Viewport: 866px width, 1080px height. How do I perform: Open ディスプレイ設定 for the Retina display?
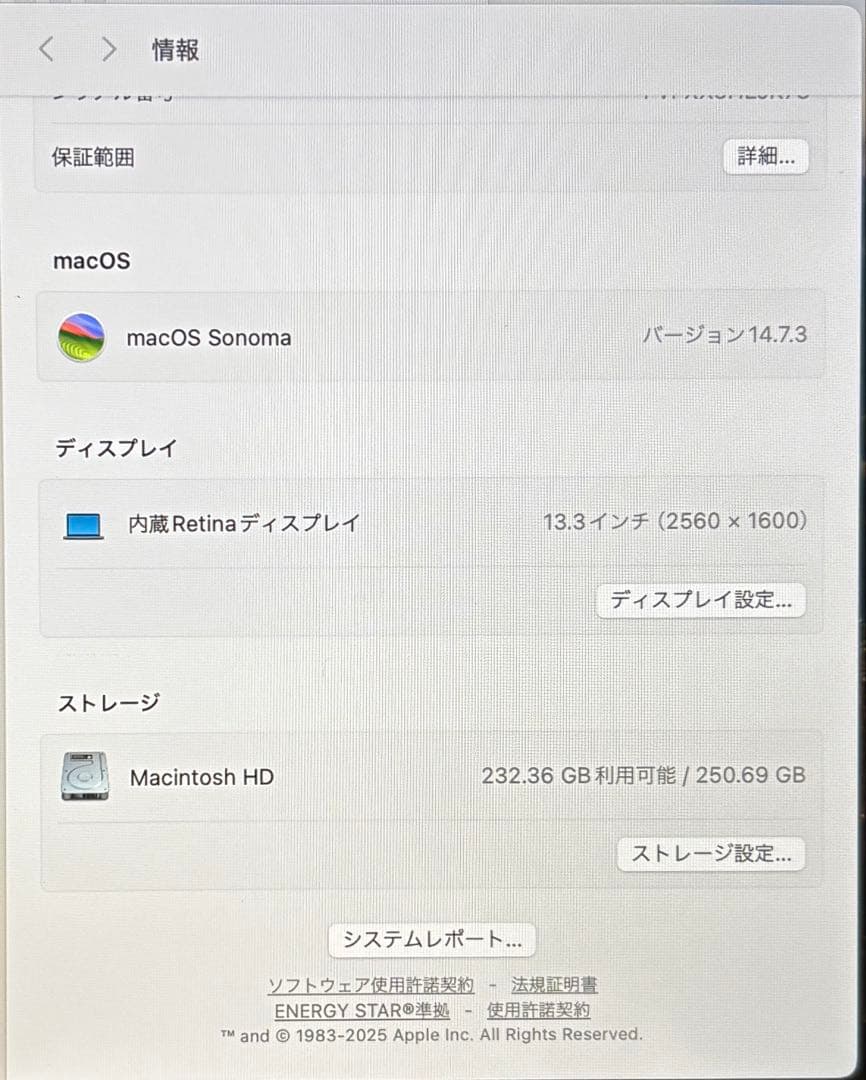point(701,600)
